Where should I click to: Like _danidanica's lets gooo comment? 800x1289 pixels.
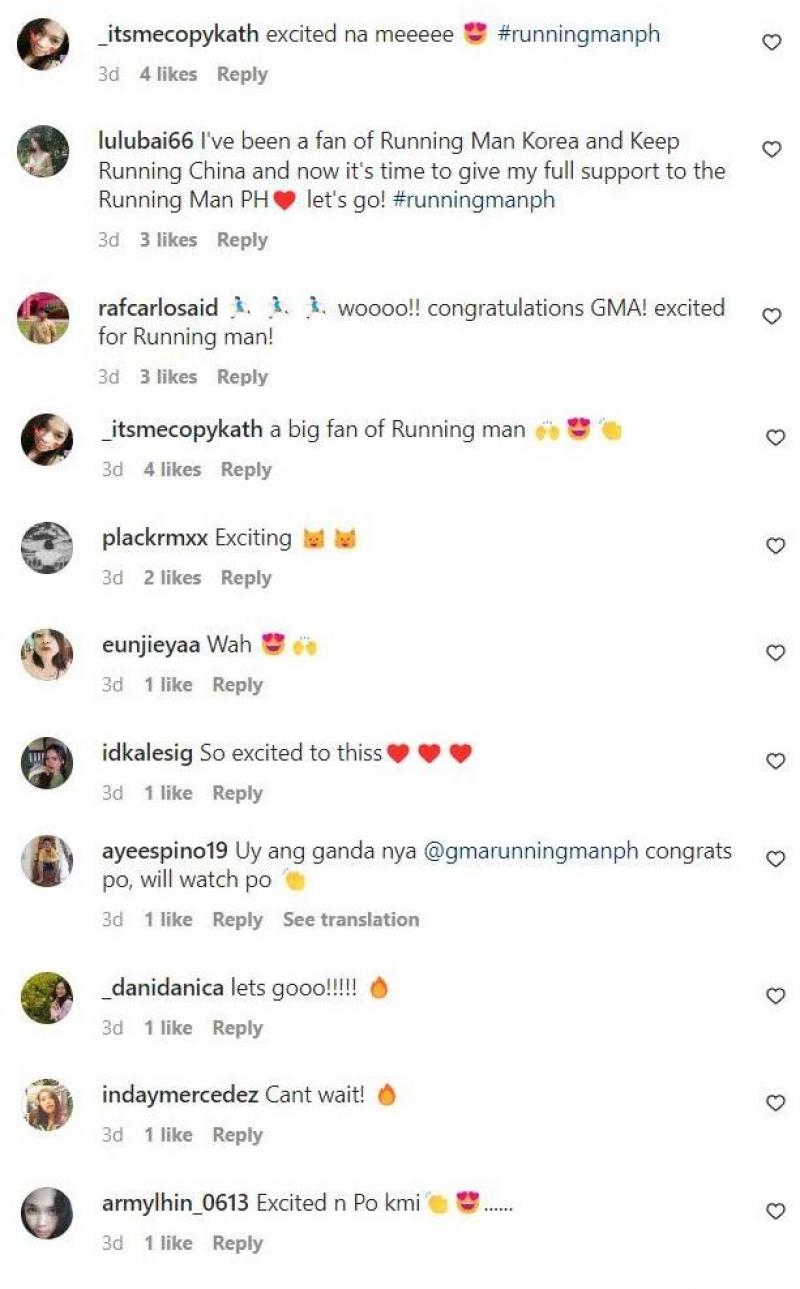coord(774,996)
